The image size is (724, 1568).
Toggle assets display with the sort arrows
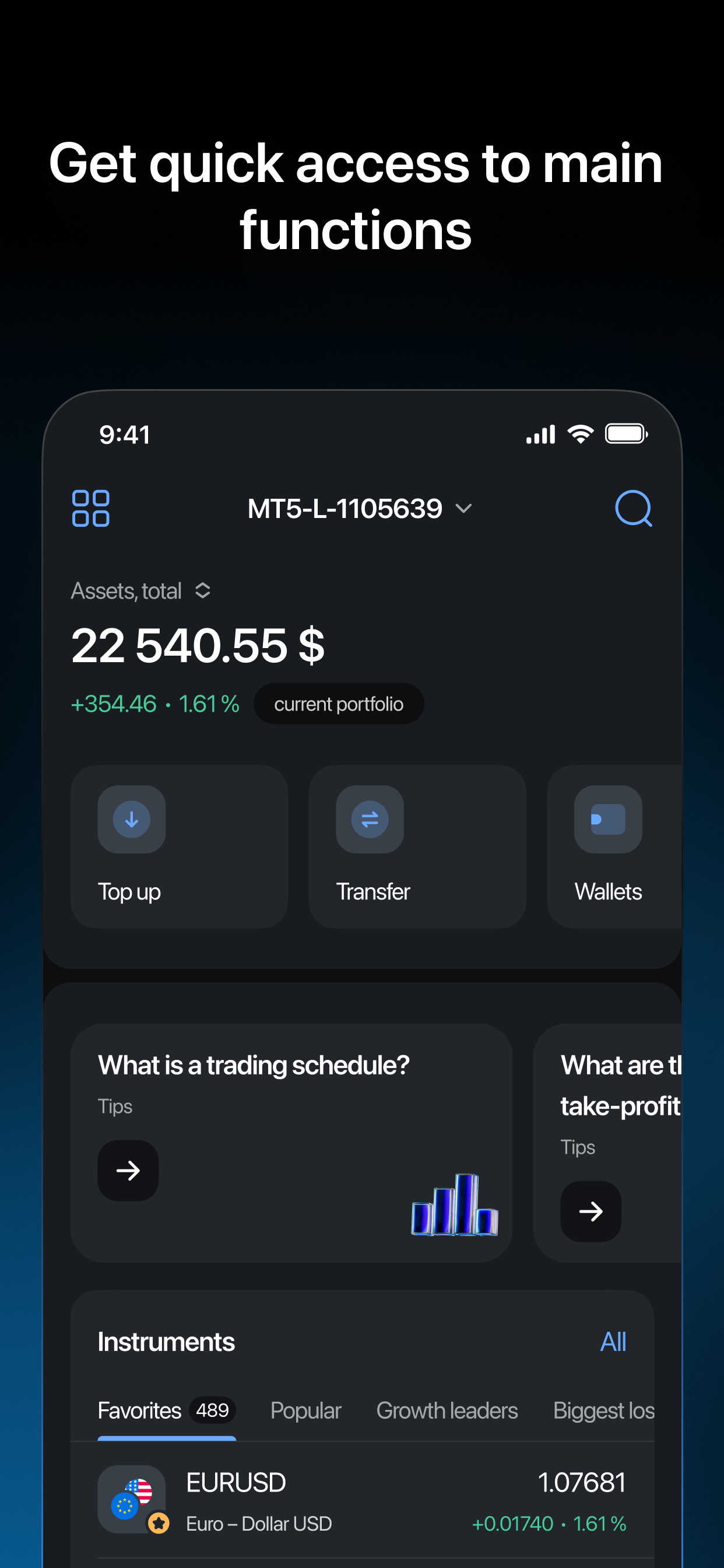(203, 590)
